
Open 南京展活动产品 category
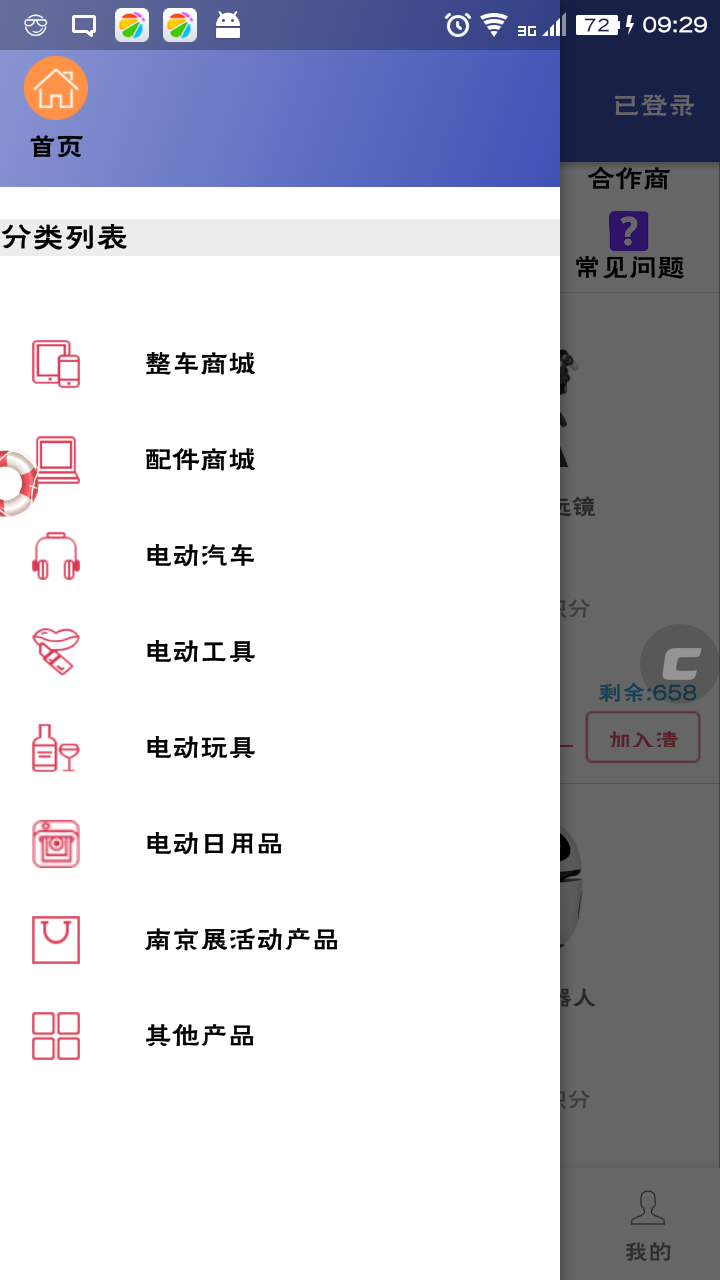point(241,940)
